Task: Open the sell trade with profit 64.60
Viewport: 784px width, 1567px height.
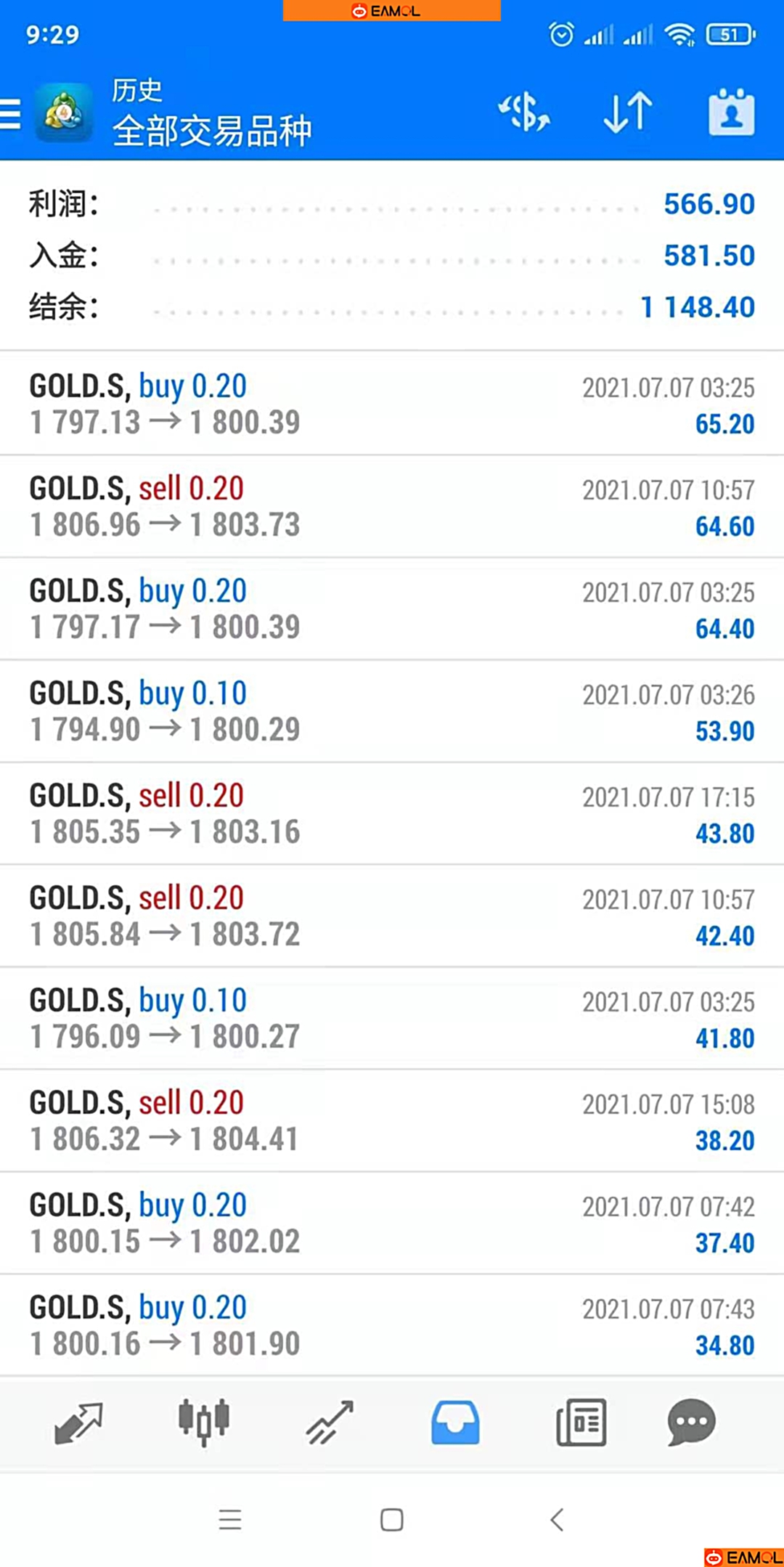Action: (x=392, y=507)
